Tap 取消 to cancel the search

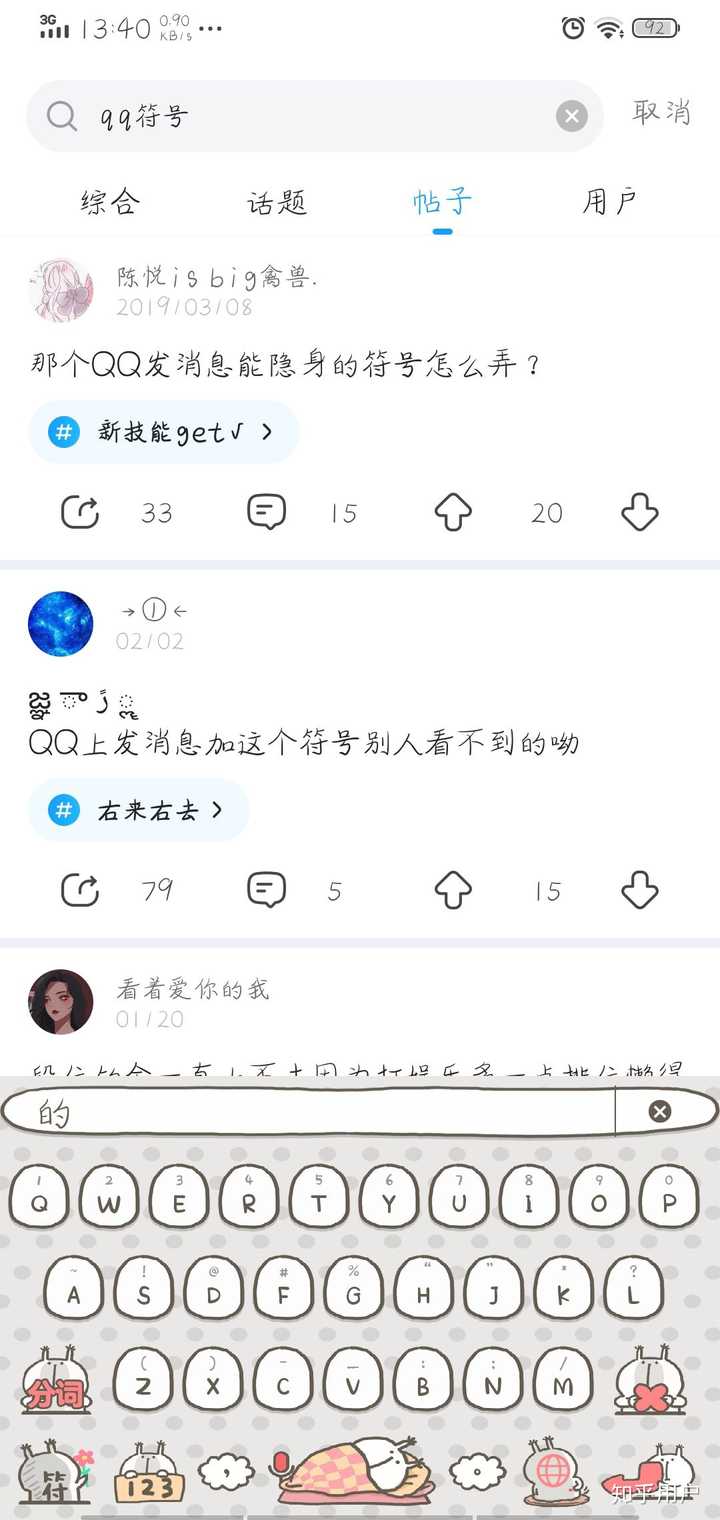tap(661, 112)
